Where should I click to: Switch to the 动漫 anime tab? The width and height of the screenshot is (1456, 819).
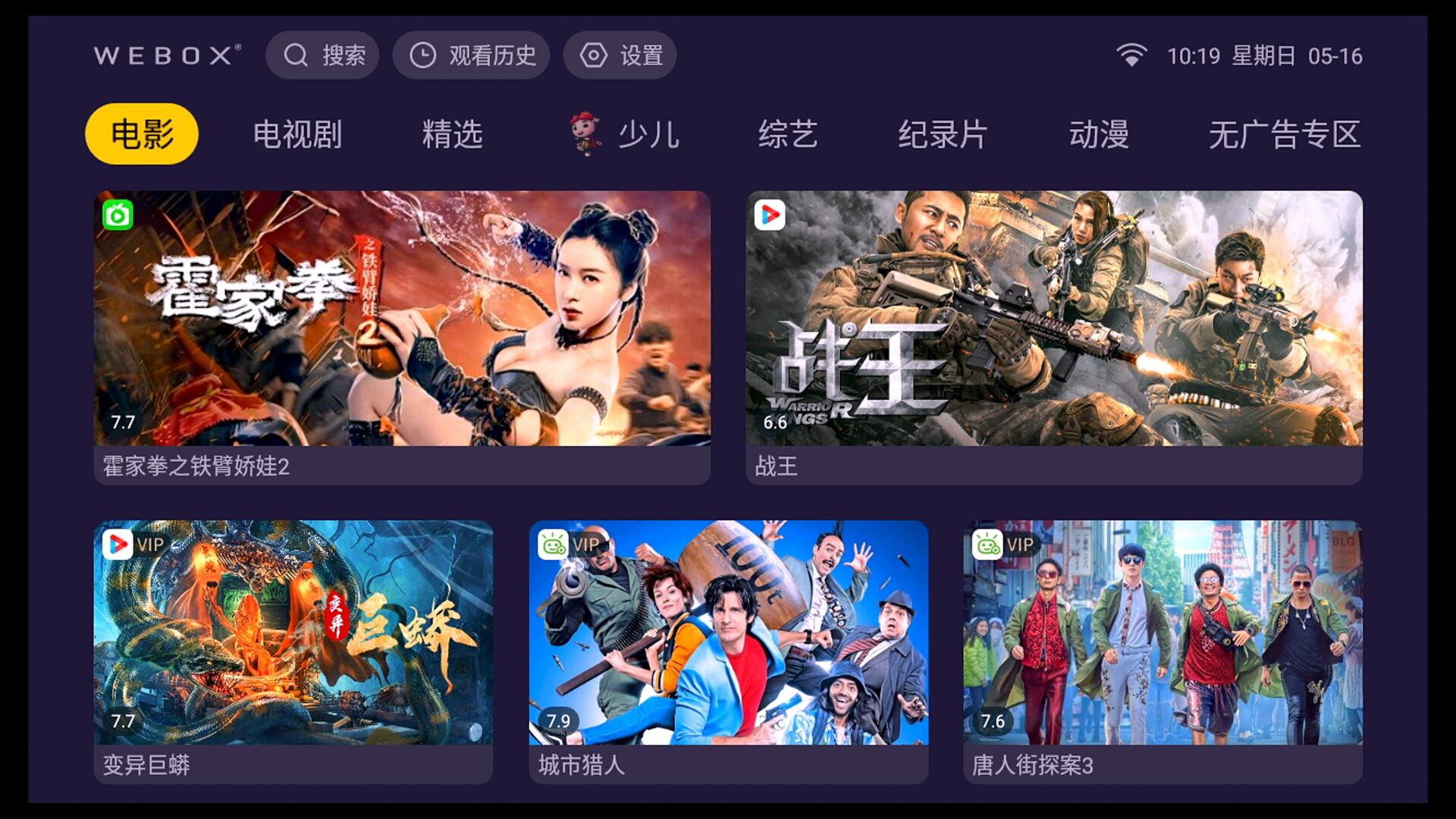[1099, 134]
